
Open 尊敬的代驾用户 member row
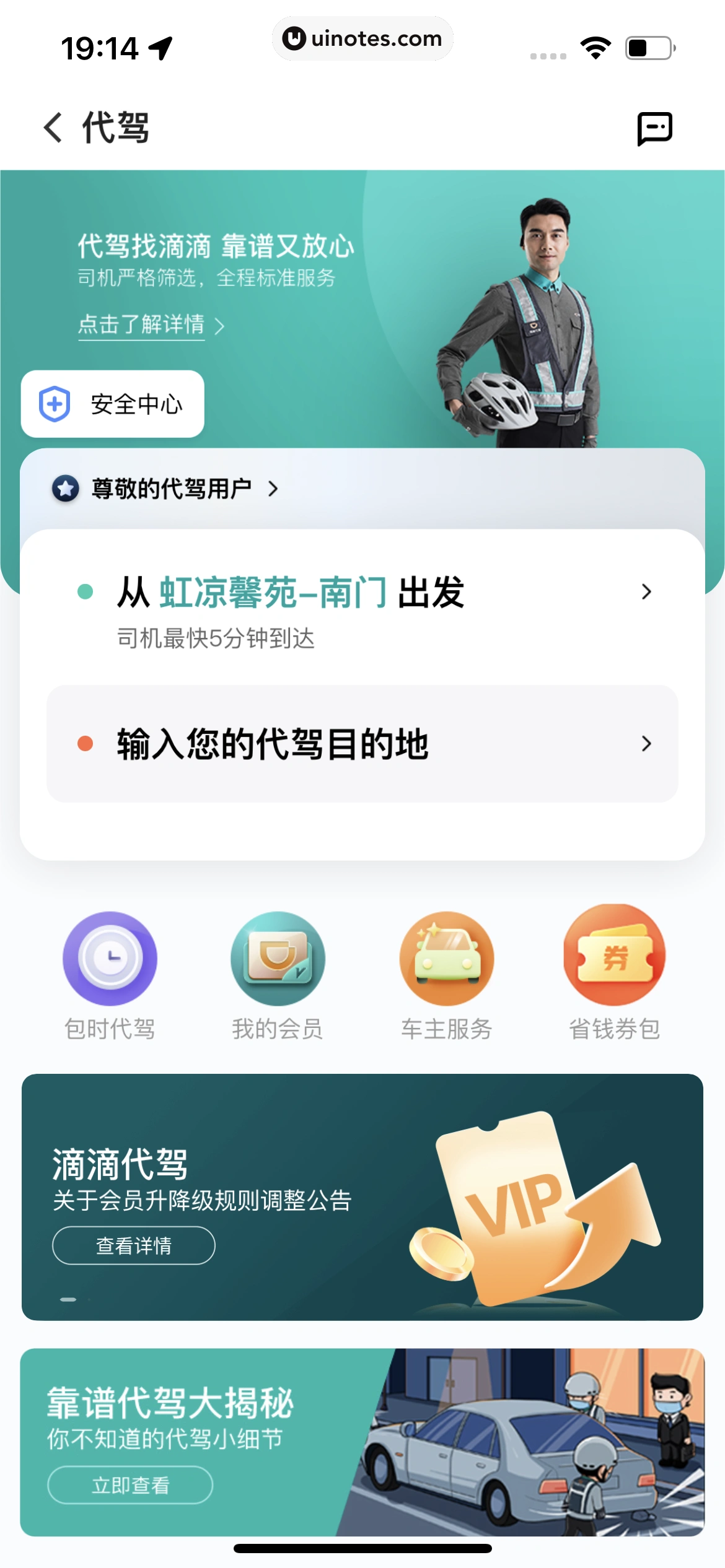[x=170, y=489]
